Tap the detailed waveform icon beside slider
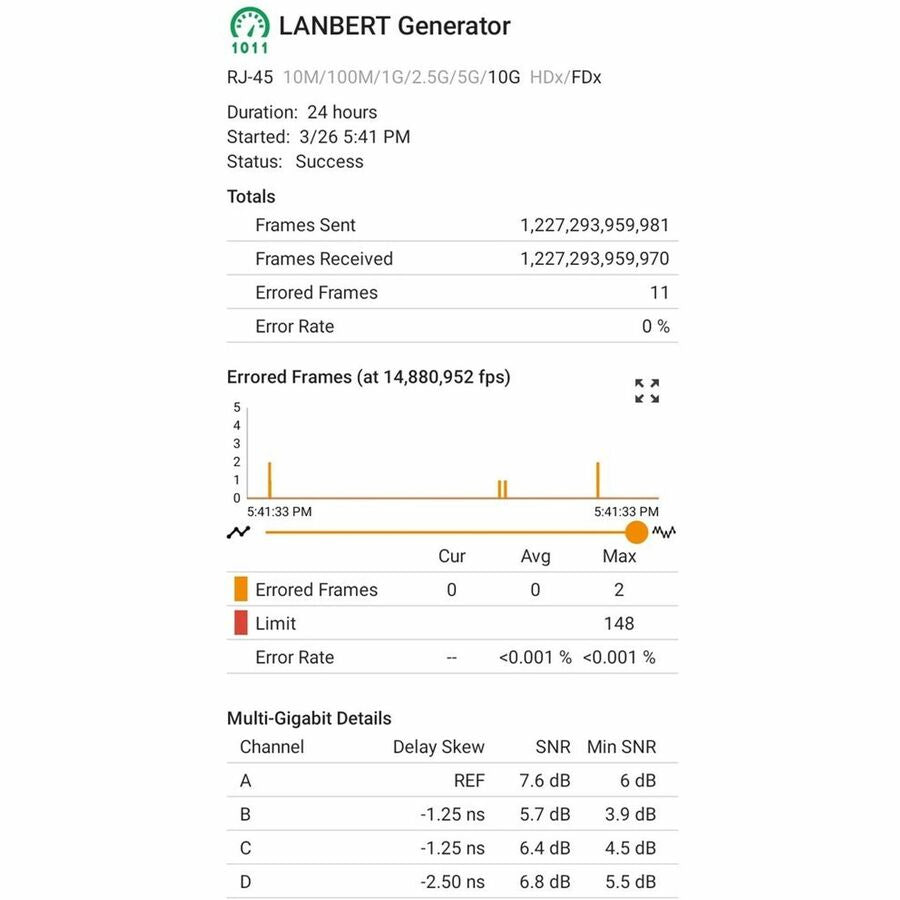The image size is (900, 900). (x=664, y=532)
